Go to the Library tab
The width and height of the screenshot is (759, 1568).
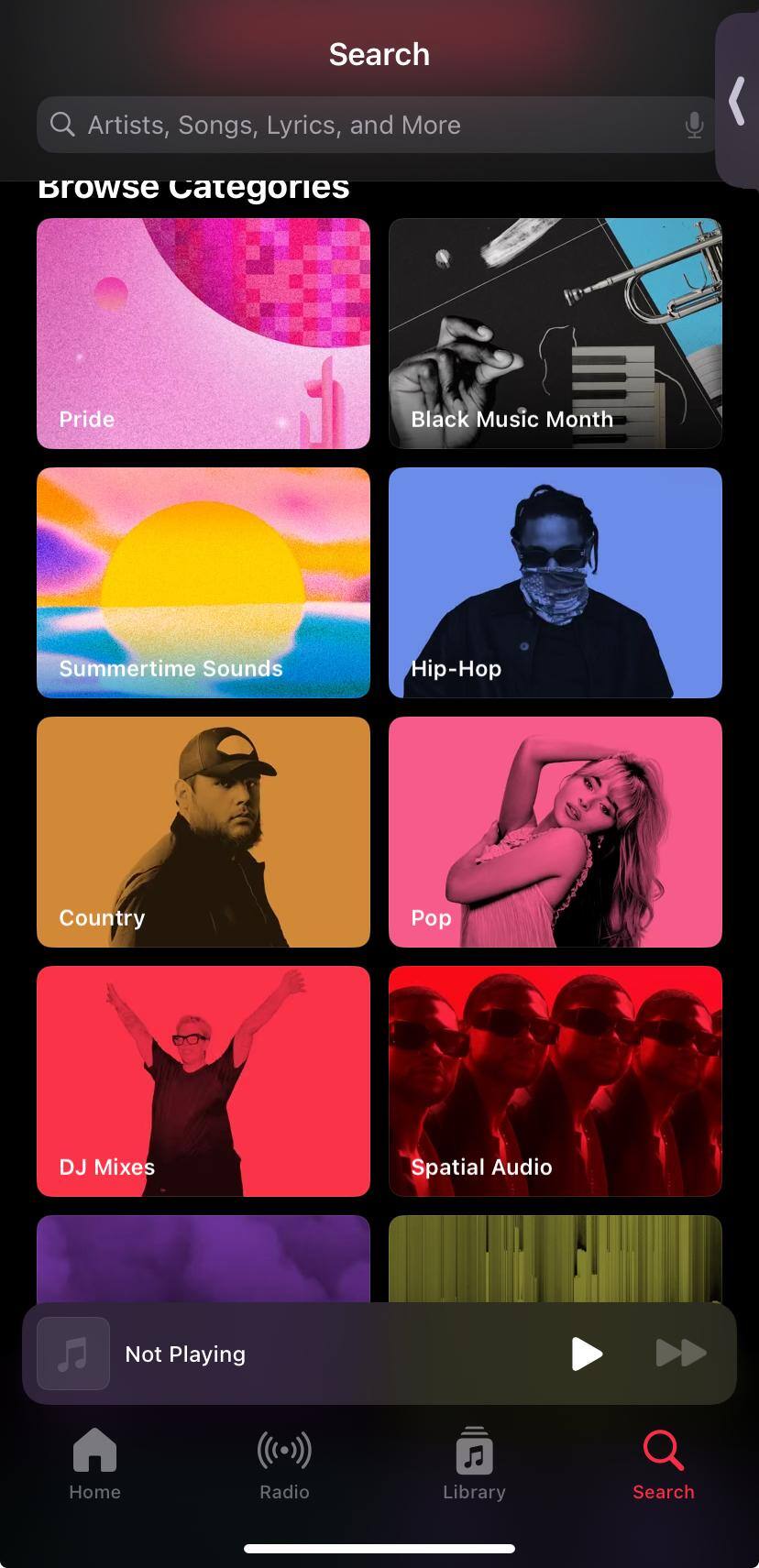[x=474, y=1464]
